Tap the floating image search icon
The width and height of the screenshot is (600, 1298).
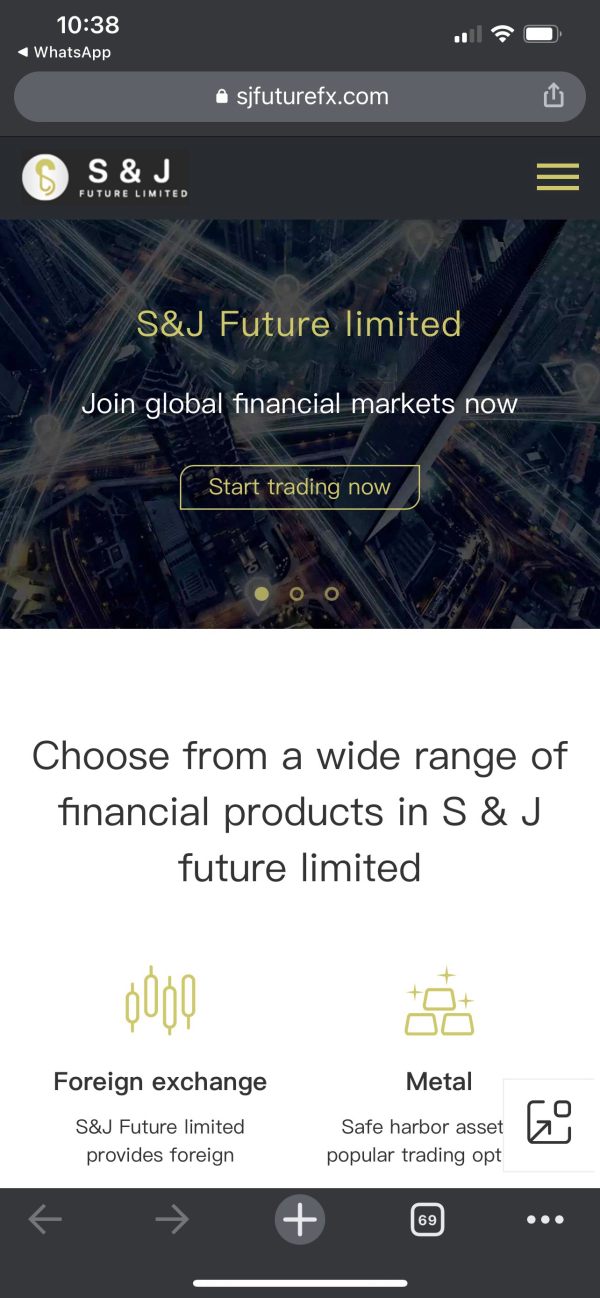[x=549, y=1122]
